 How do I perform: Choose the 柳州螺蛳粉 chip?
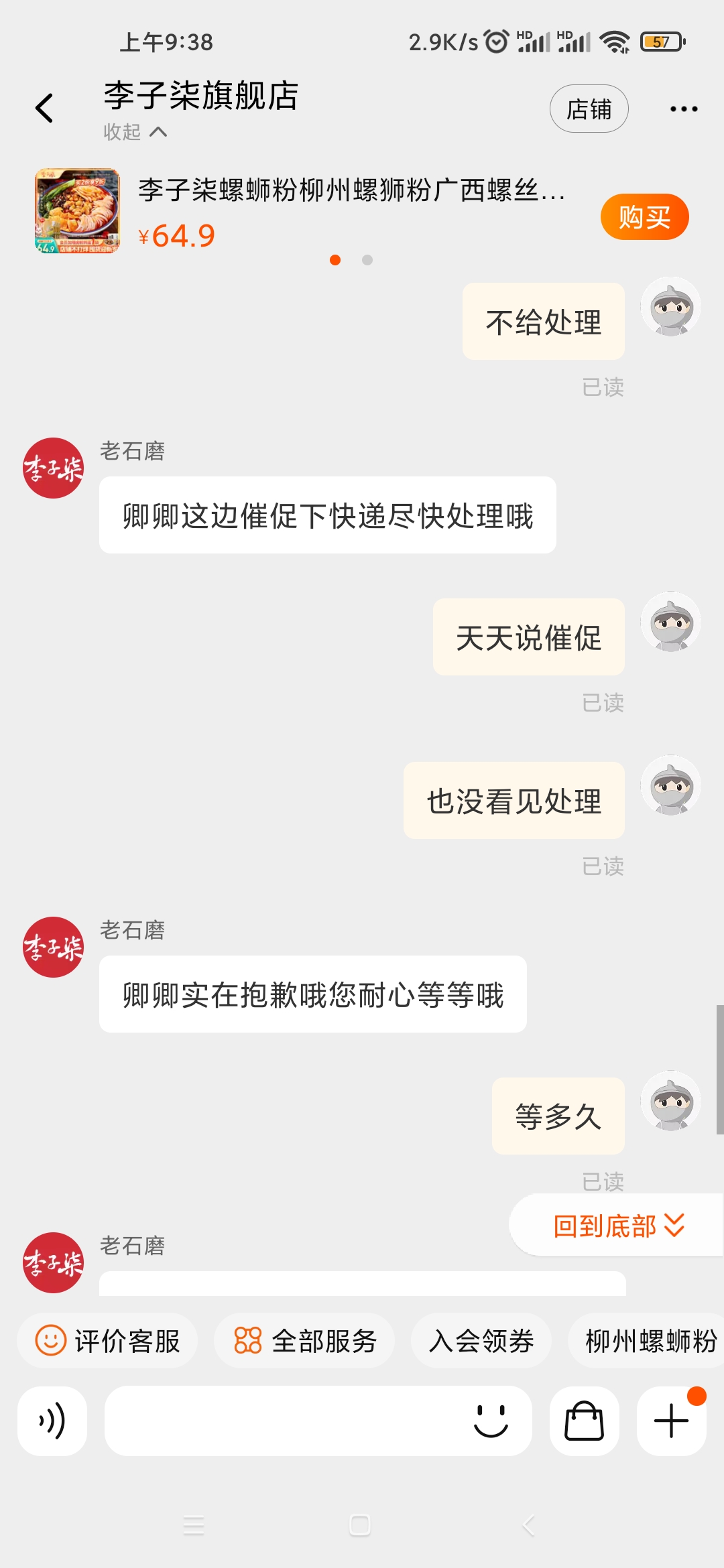click(x=648, y=1341)
